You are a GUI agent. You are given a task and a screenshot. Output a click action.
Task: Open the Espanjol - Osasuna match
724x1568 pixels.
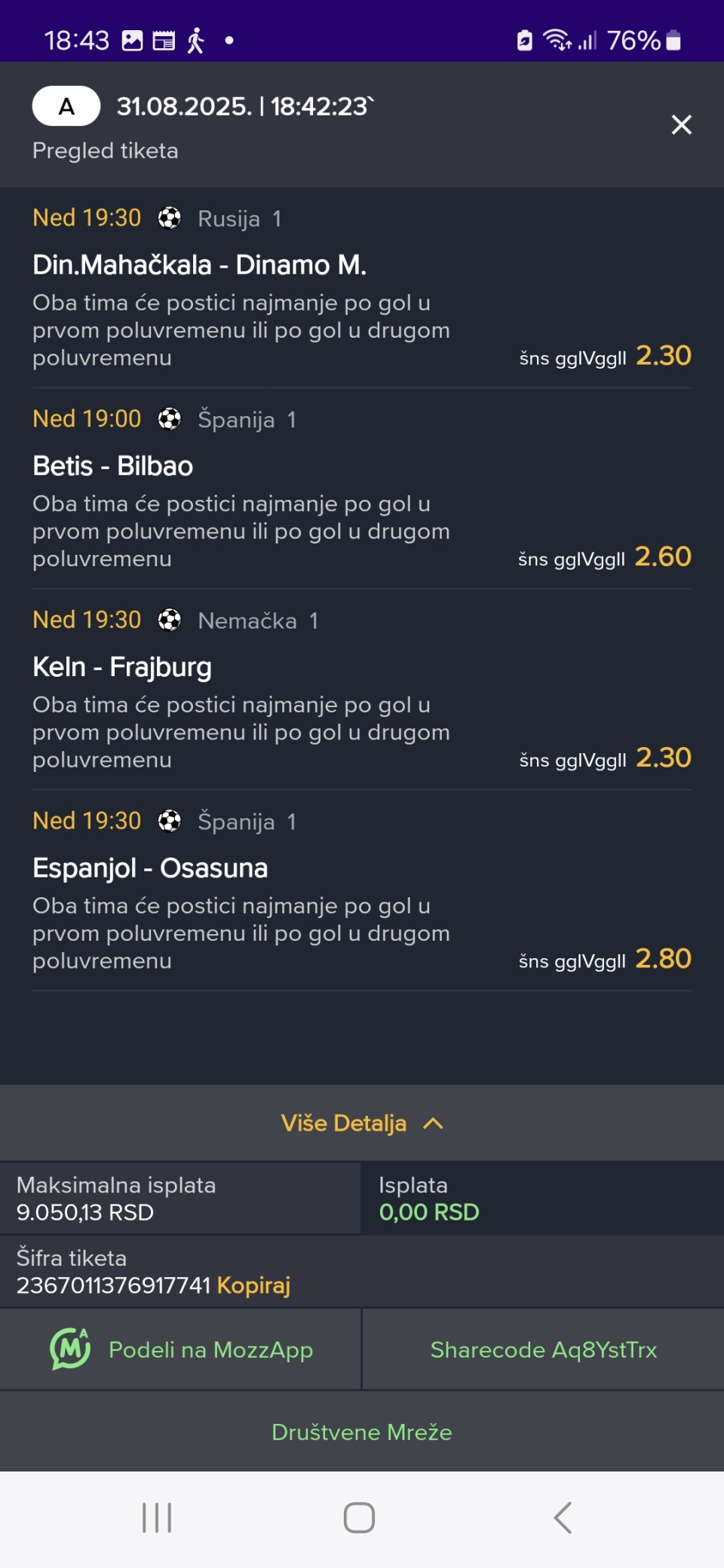pyautogui.click(x=150, y=868)
